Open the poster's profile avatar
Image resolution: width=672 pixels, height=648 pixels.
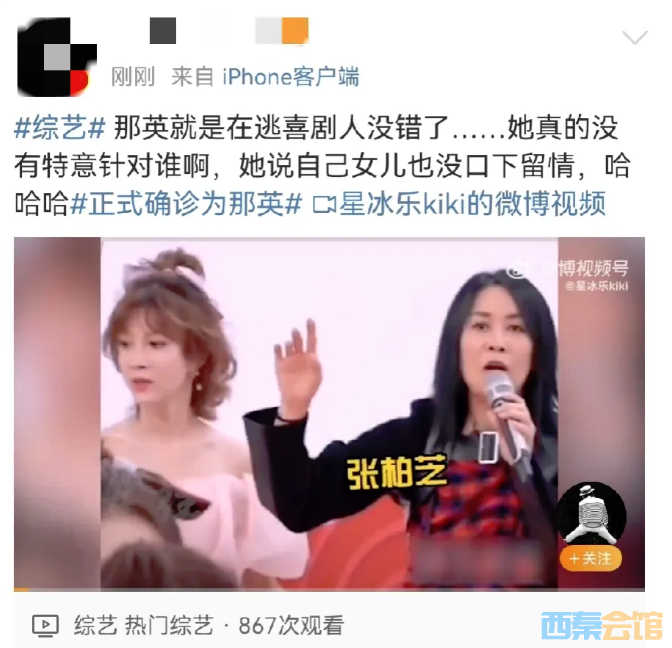click(x=57, y=53)
